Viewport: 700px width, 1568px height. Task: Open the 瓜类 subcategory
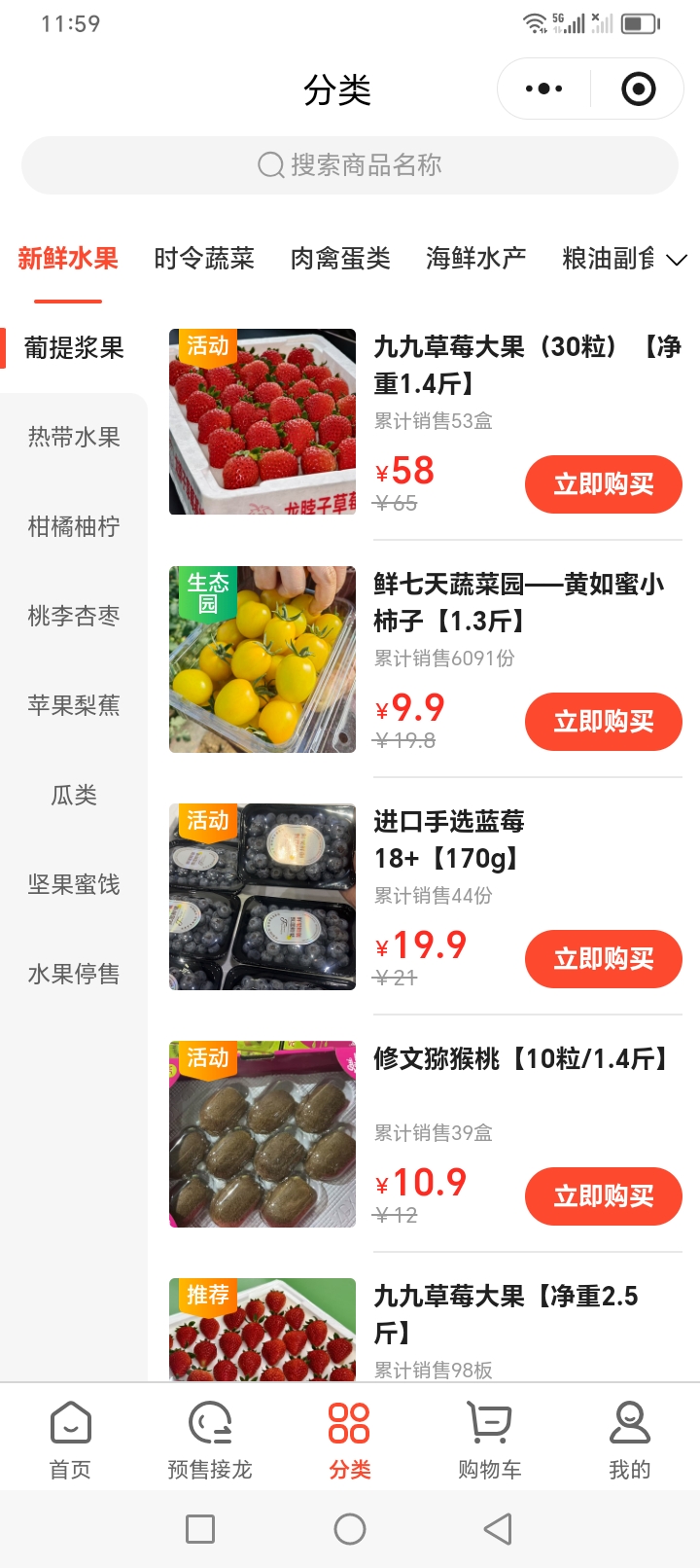coord(74,796)
